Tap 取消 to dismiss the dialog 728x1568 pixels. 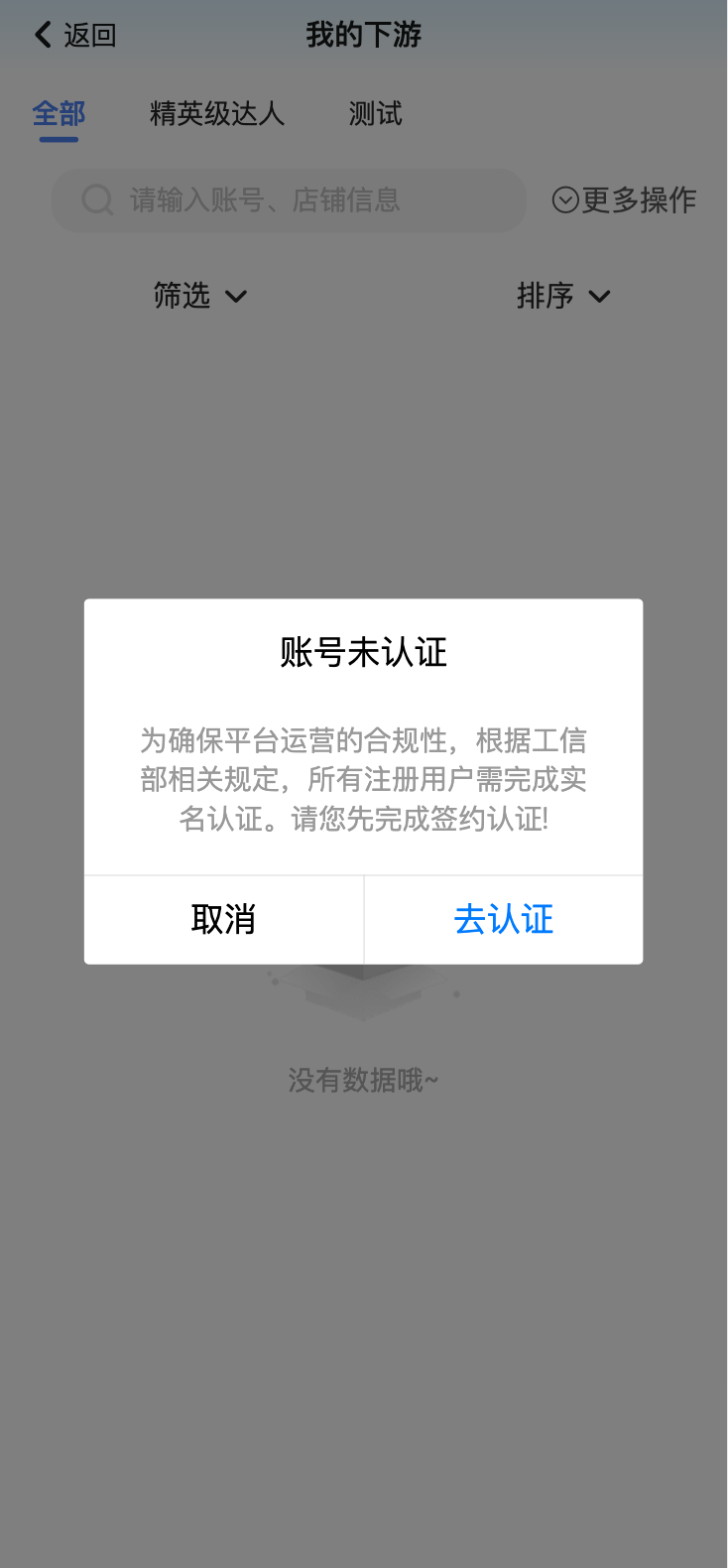pyautogui.click(x=223, y=920)
